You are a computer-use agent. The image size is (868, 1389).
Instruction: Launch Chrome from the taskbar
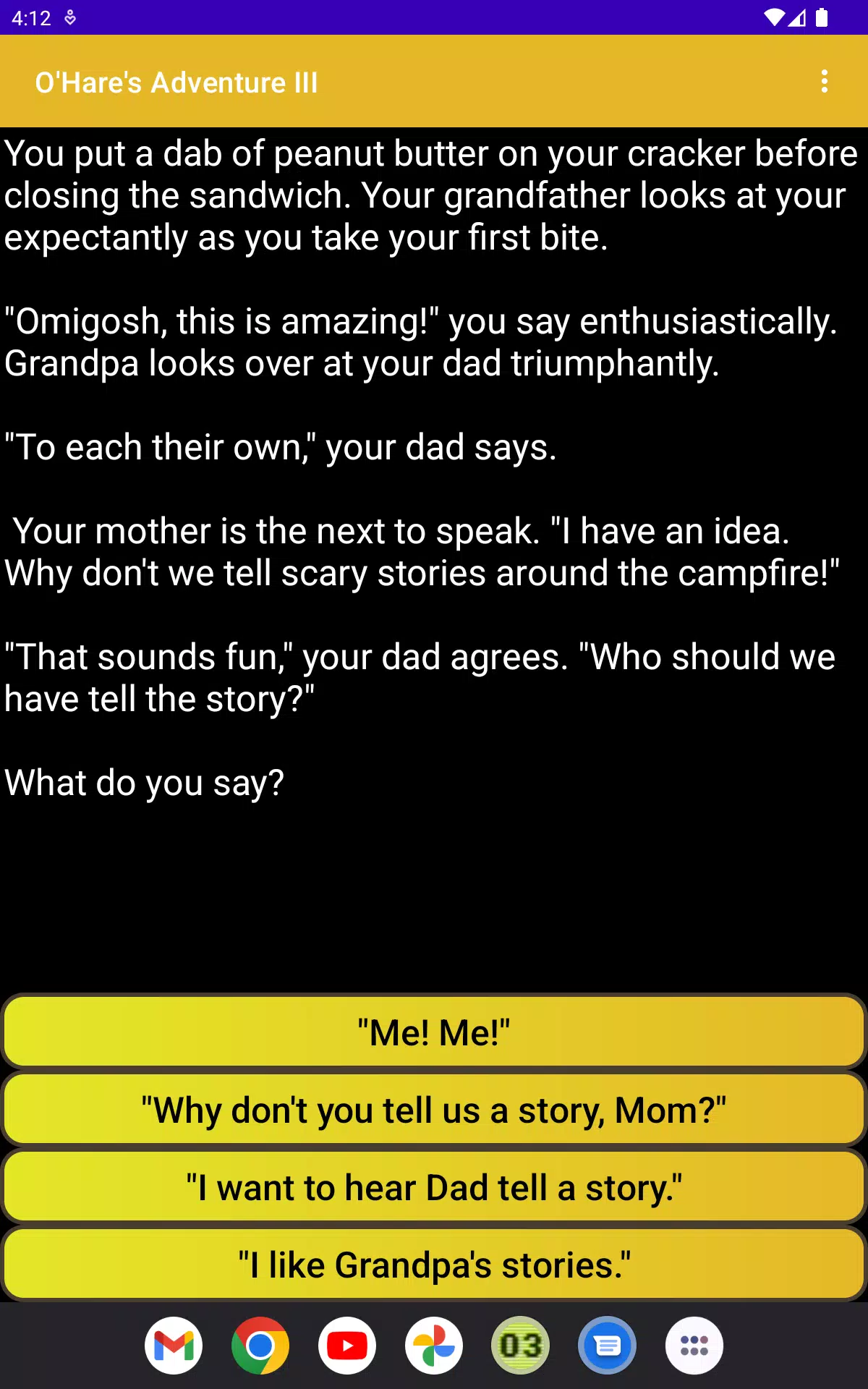260,1346
